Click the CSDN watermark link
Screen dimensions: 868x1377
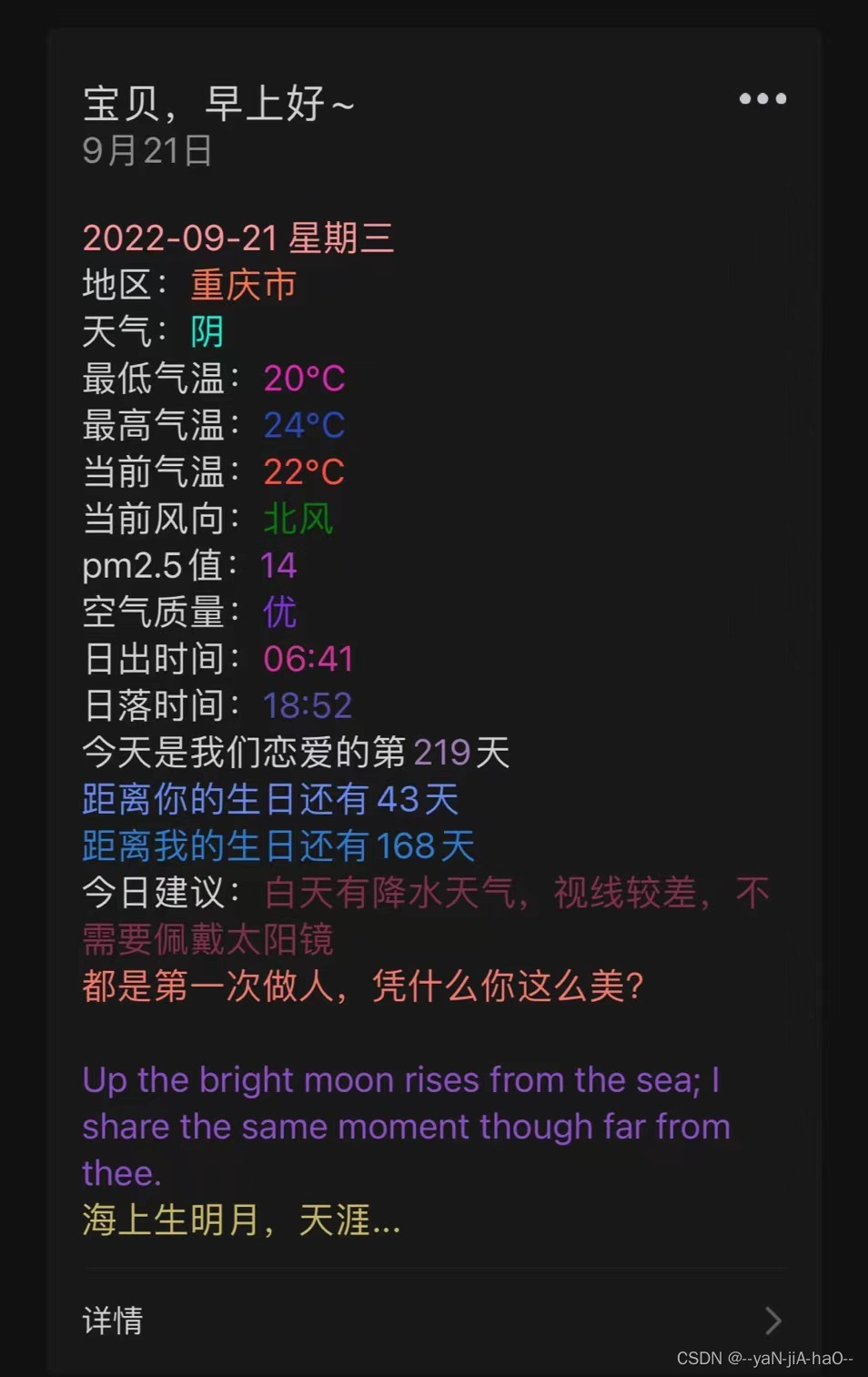pos(762,1358)
